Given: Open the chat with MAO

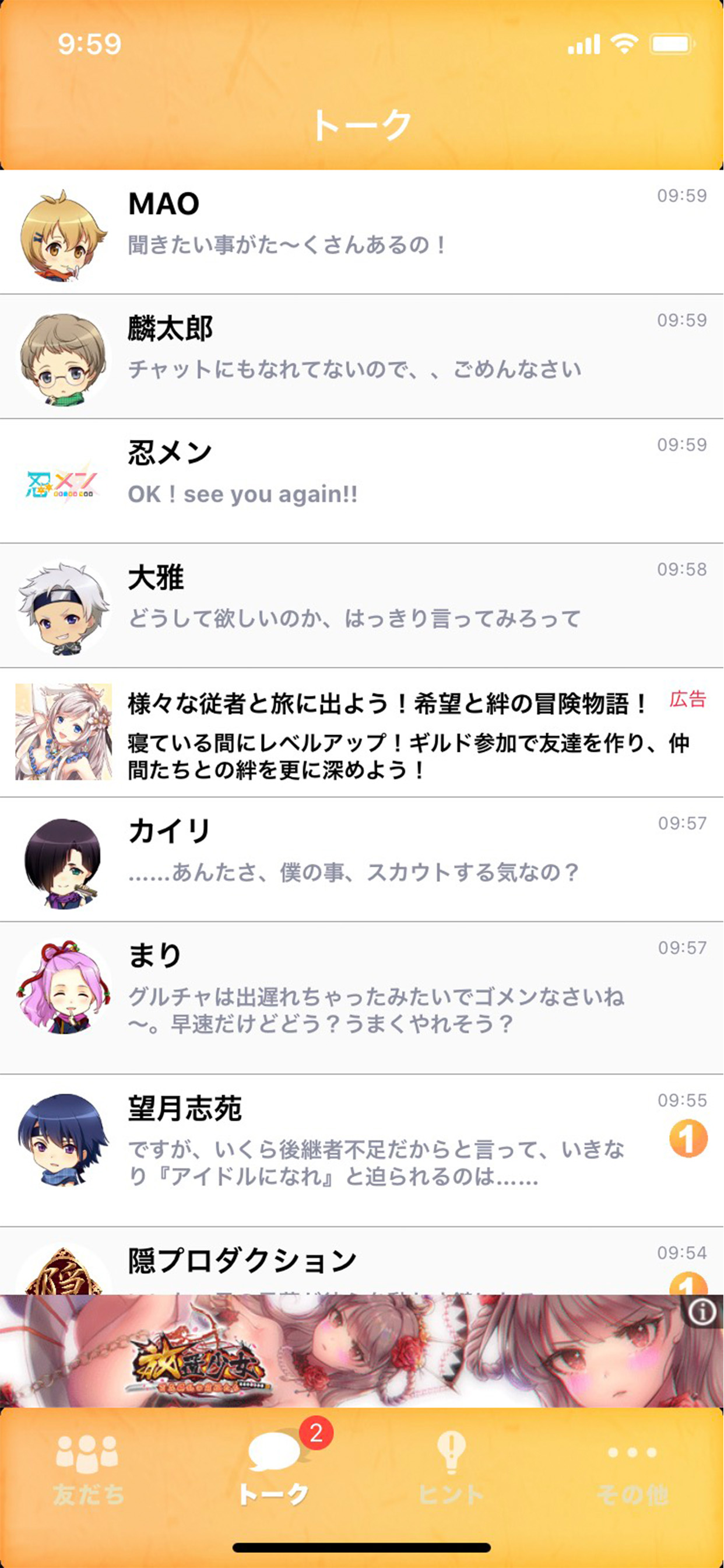Looking at the screenshot, I should click(361, 233).
